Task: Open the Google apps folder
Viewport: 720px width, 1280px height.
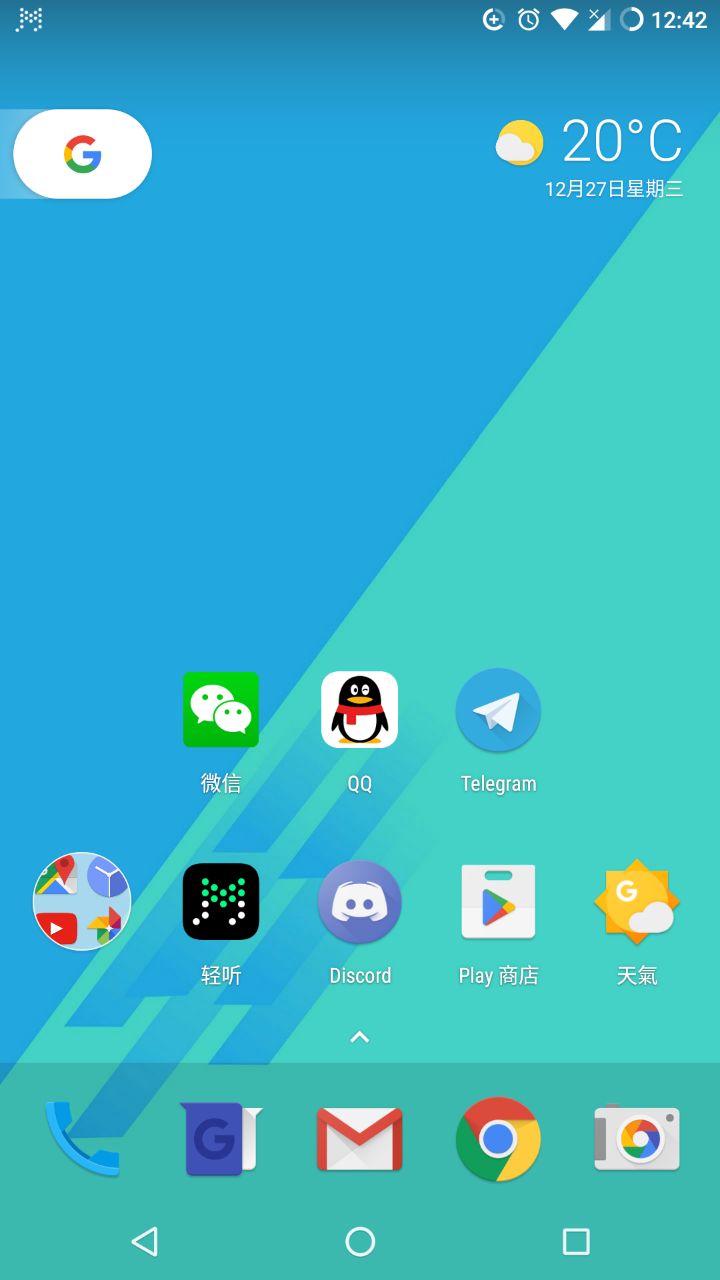Action: [x=82, y=901]
